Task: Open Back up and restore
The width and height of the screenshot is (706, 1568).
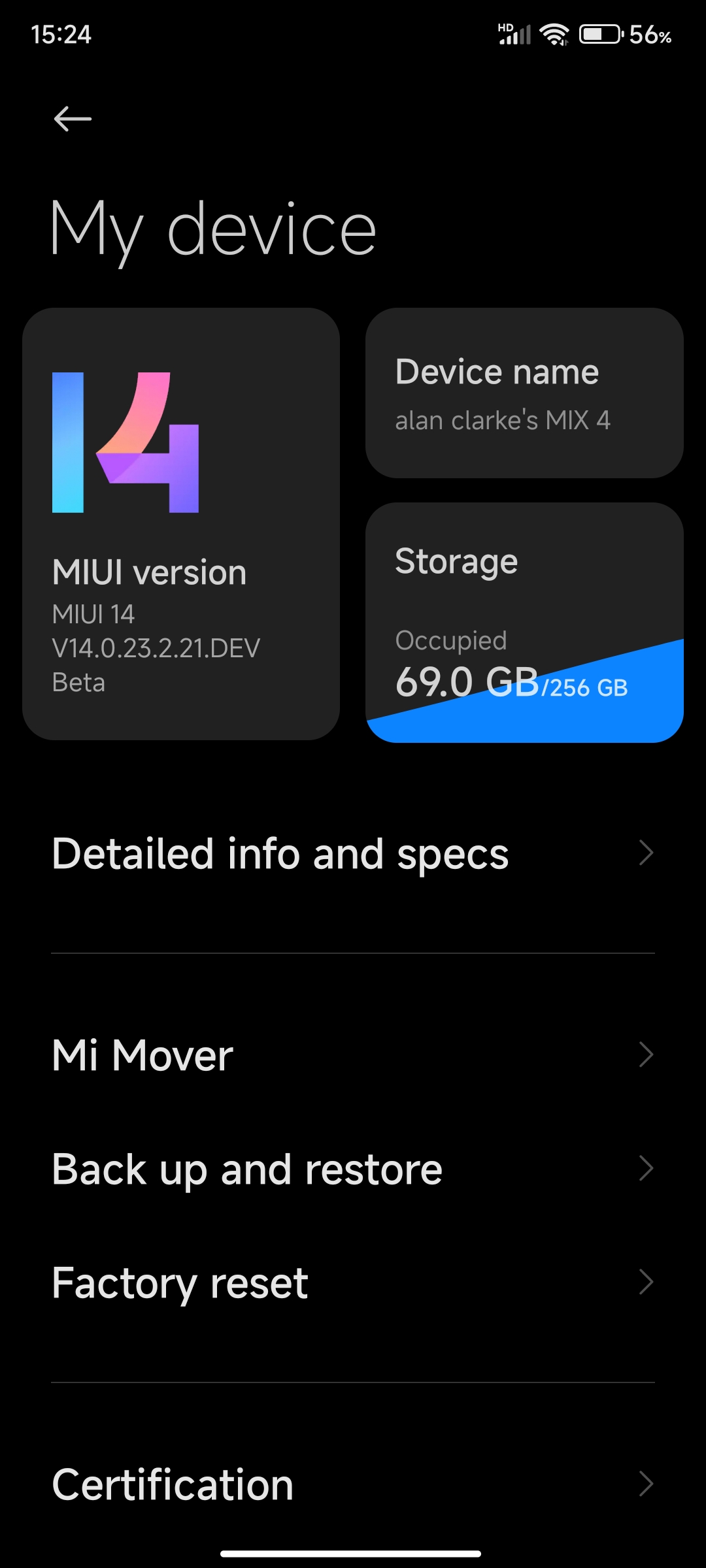Action: point(353,1168)
